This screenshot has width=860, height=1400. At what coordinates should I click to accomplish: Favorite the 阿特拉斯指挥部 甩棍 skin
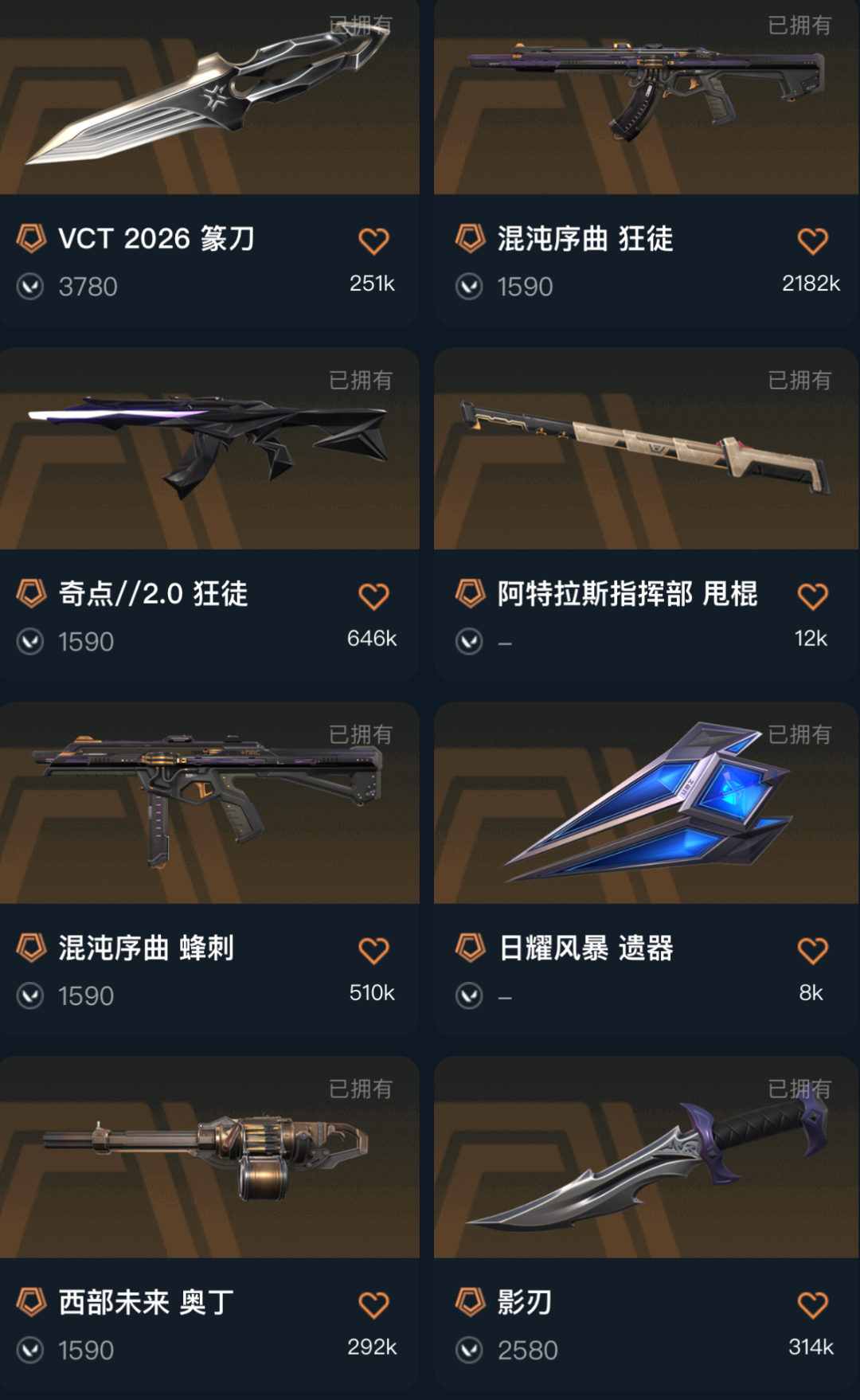tap(811, 596)
